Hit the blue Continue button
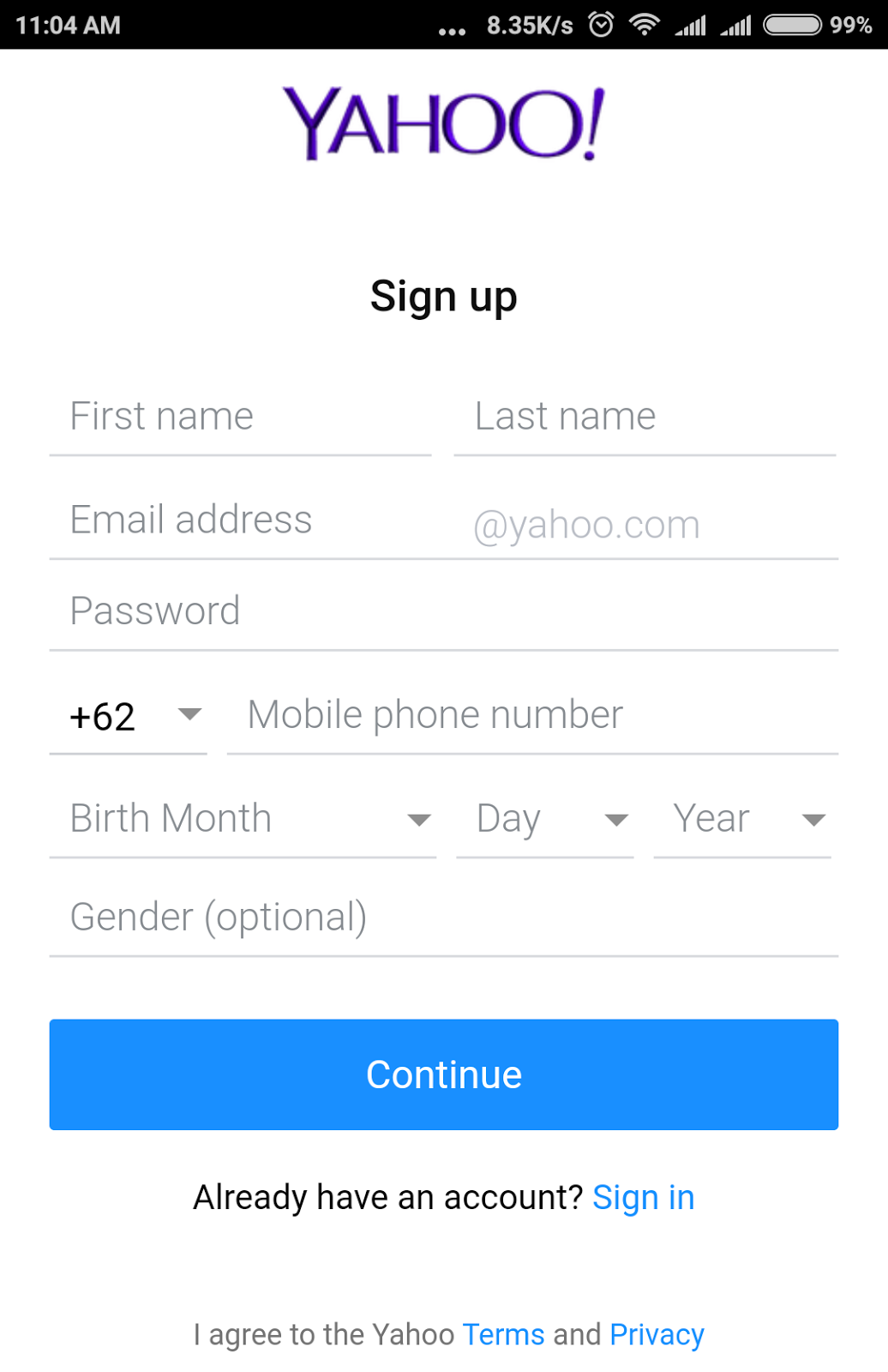 click(443, 1074)
